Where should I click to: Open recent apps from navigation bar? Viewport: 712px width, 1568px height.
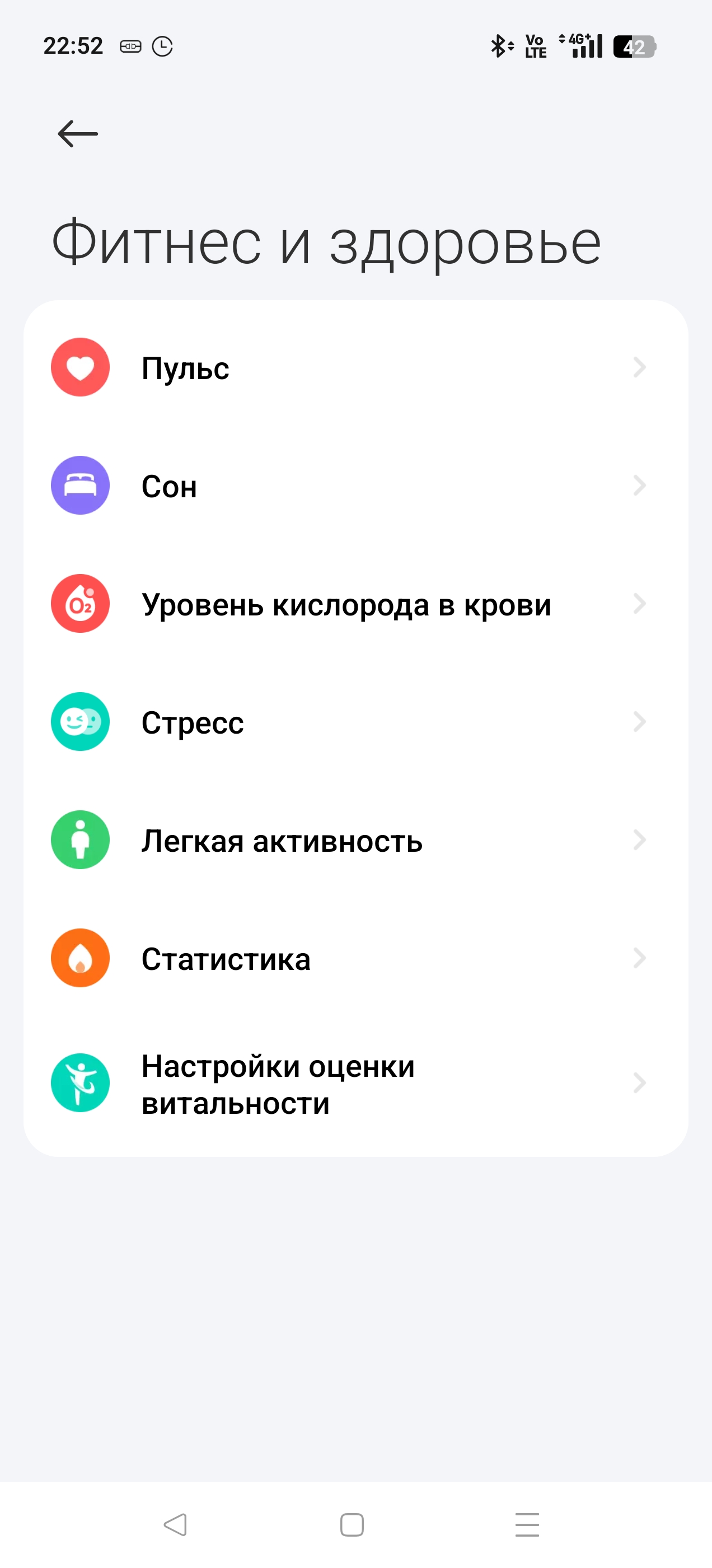pos(527,1525)
